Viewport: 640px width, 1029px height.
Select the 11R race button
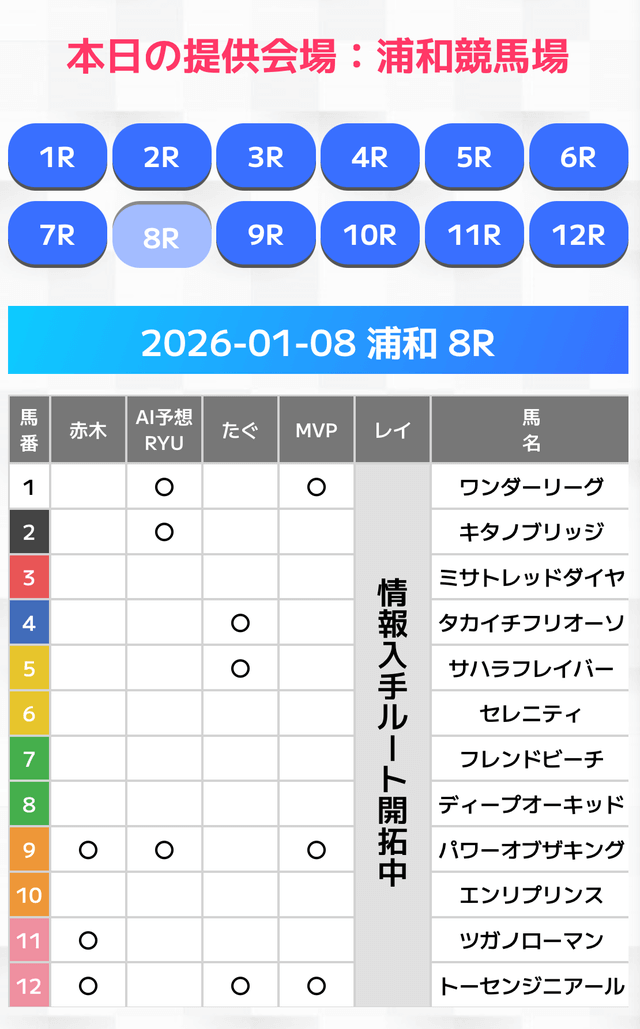[x=474, y=235]
